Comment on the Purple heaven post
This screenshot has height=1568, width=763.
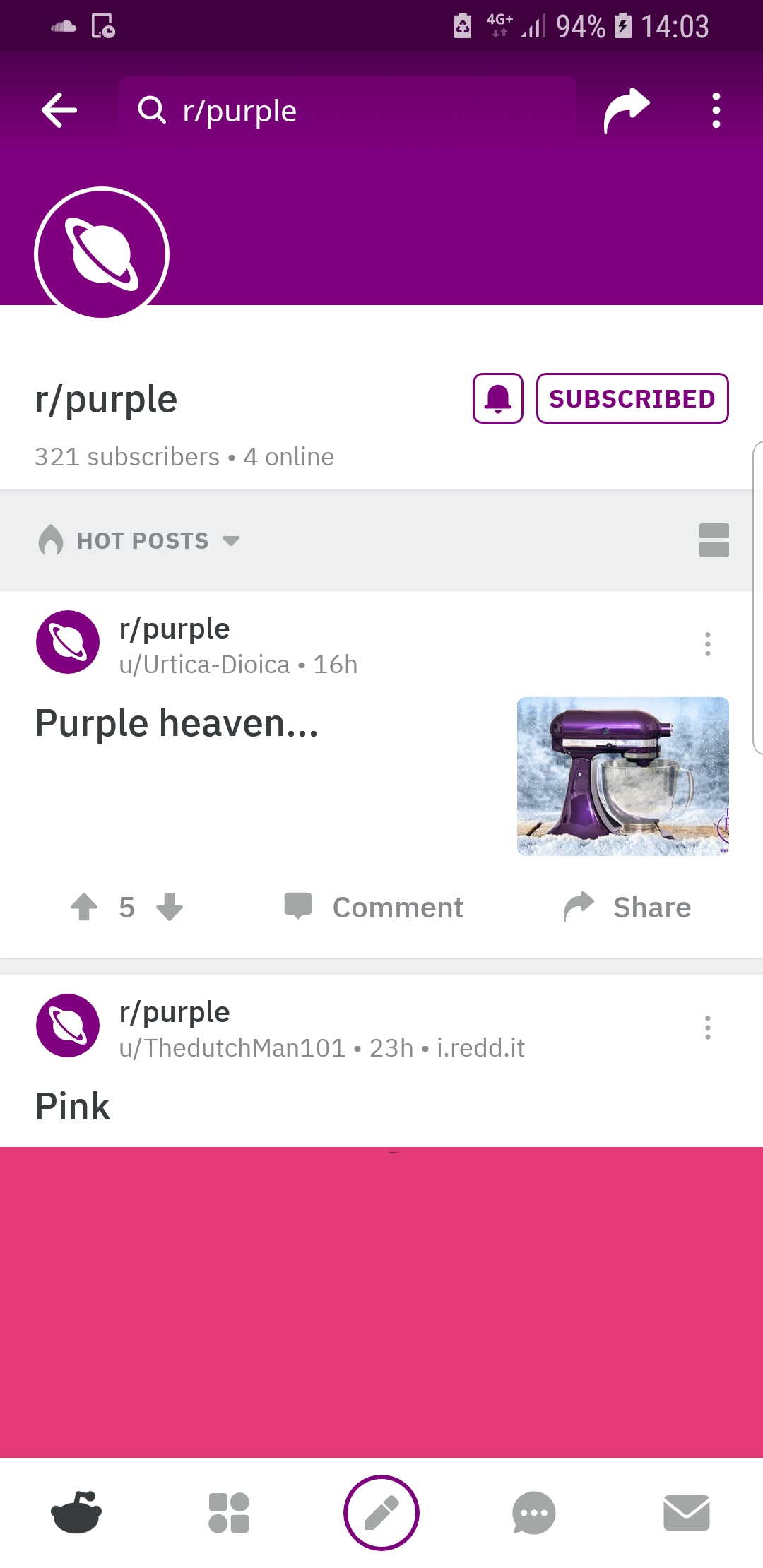[374, 908]
